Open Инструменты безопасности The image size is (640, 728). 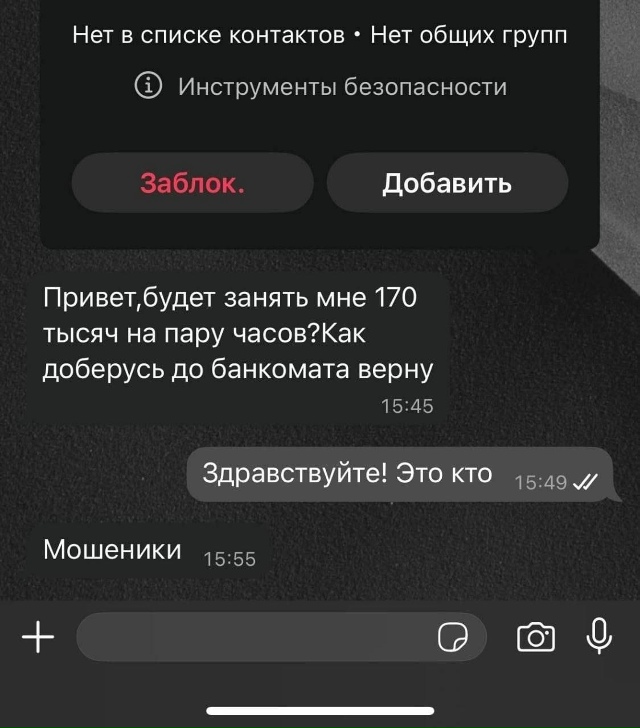click(320, 87)
